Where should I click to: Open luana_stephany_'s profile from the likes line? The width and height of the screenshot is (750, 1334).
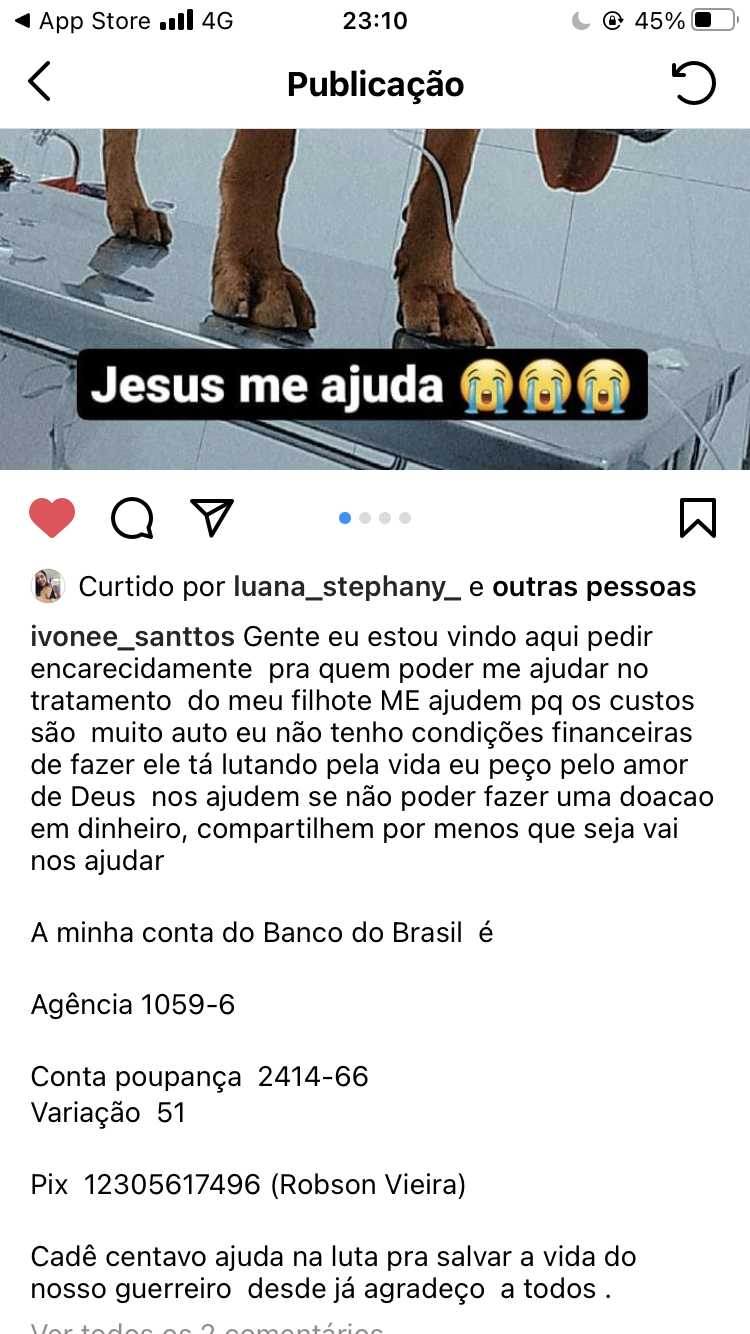tap(346, 586)
